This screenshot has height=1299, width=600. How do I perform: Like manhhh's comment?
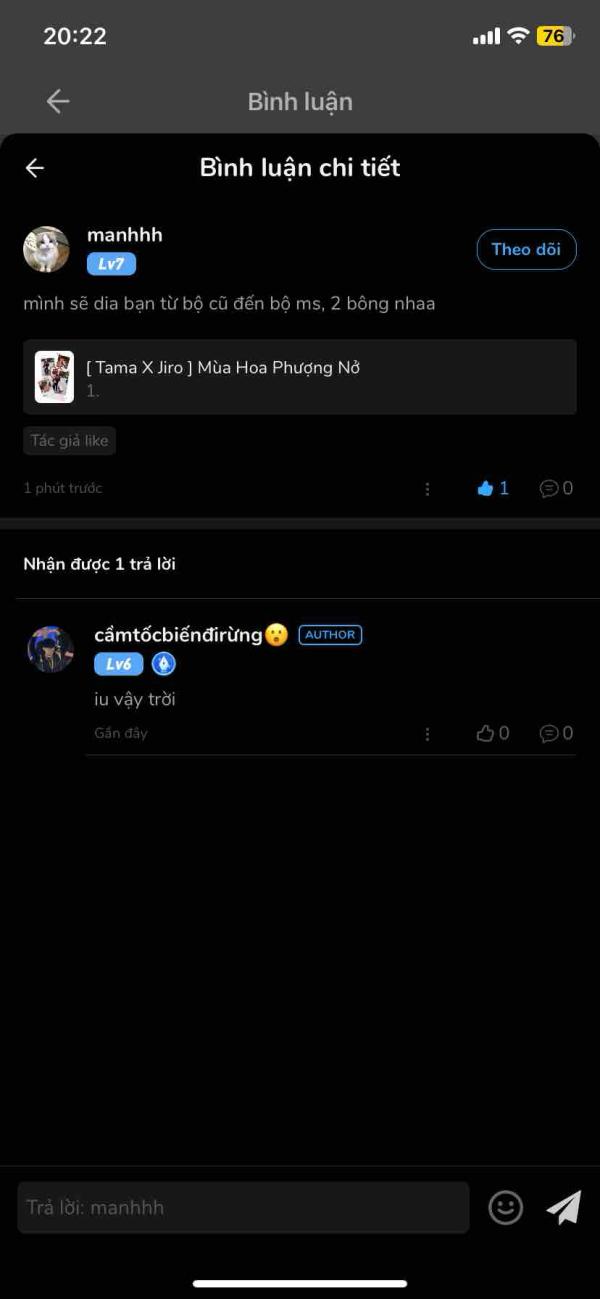point(493,488)
